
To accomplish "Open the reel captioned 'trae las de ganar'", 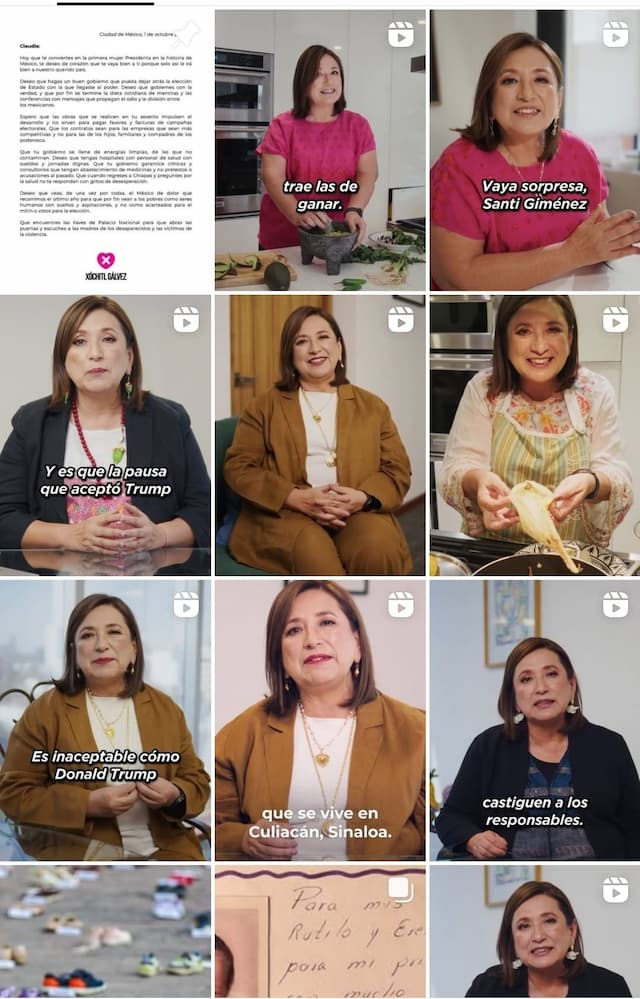I will tap(320, 150).
